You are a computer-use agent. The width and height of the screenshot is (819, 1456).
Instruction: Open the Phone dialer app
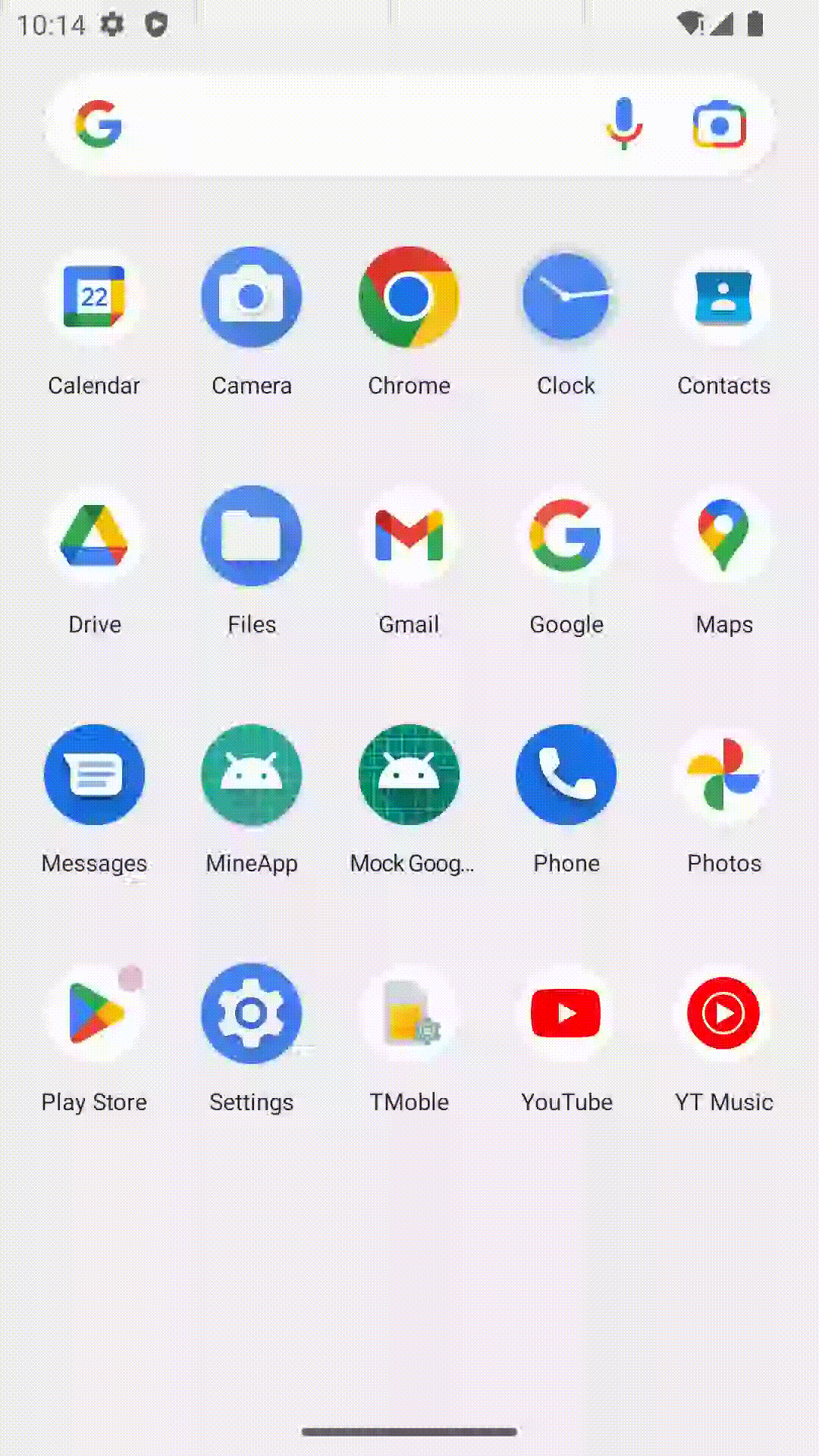click(566, 775)
